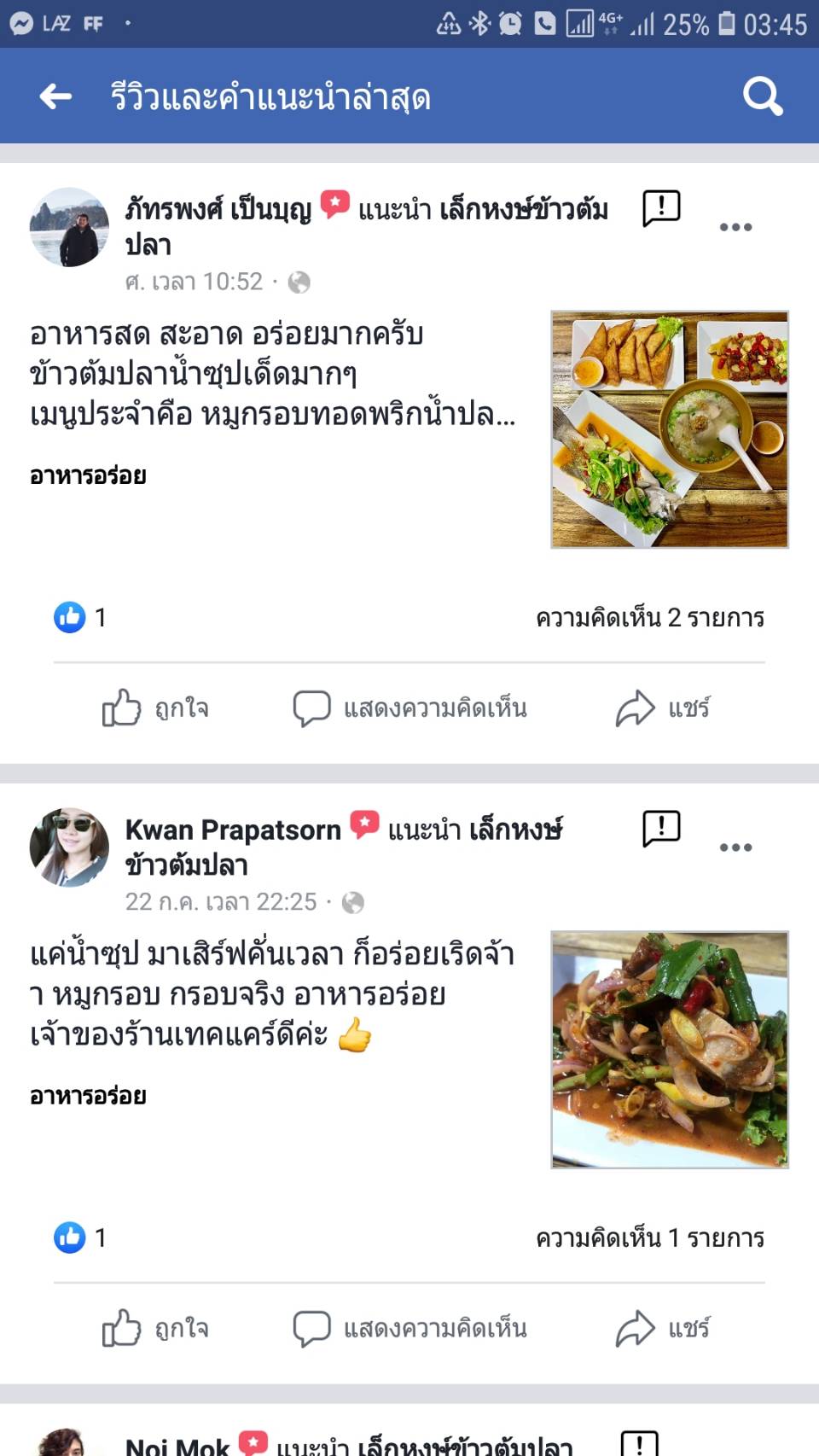The height and width of the screenshot is (1456, 819).
Task: Open search in the reviews header
Action: coord(762,96)
